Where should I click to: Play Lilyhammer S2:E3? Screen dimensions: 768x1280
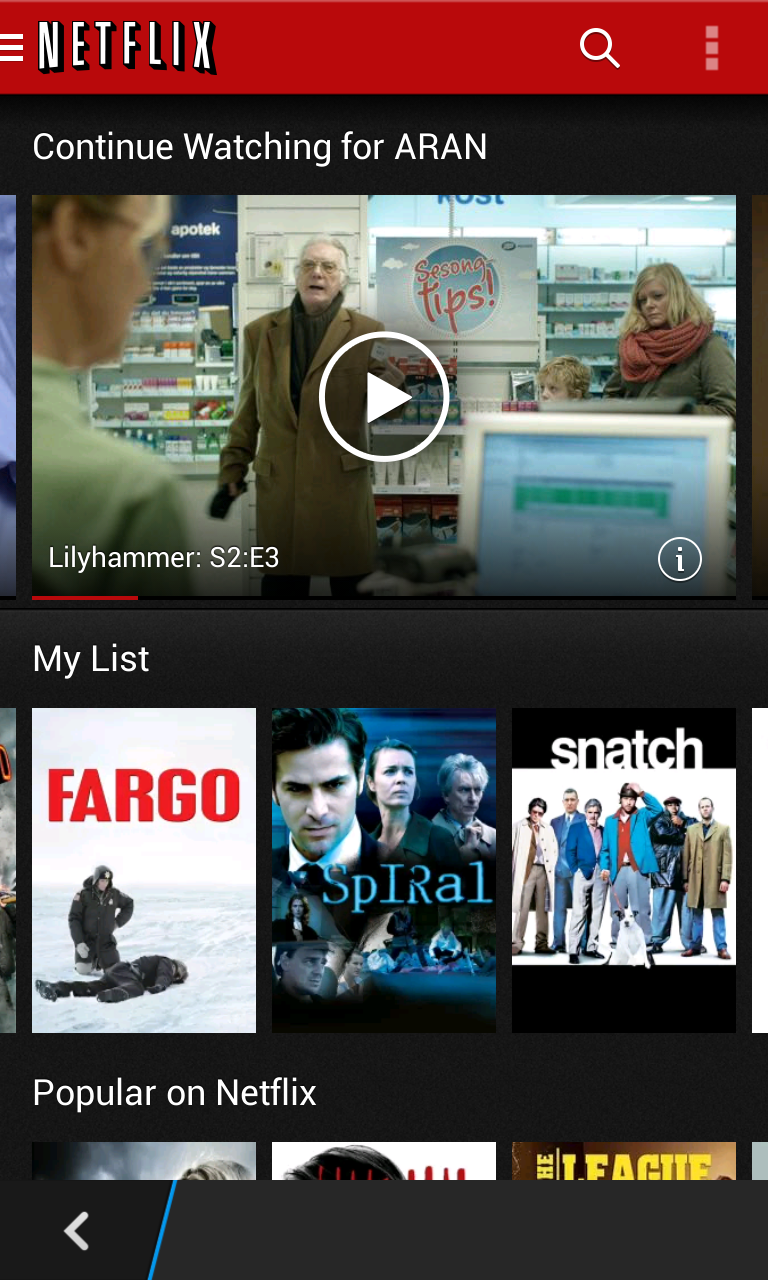[x=383, y=397]
